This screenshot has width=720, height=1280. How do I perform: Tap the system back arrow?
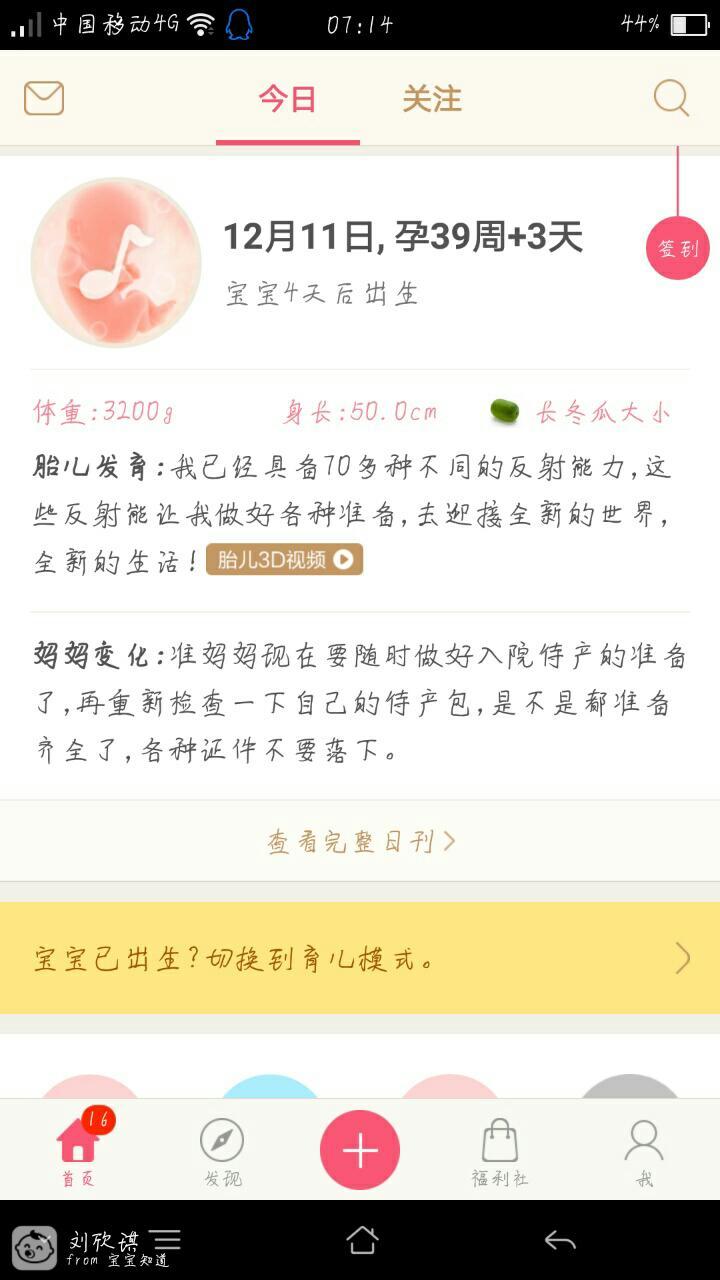click(560, 1241)
